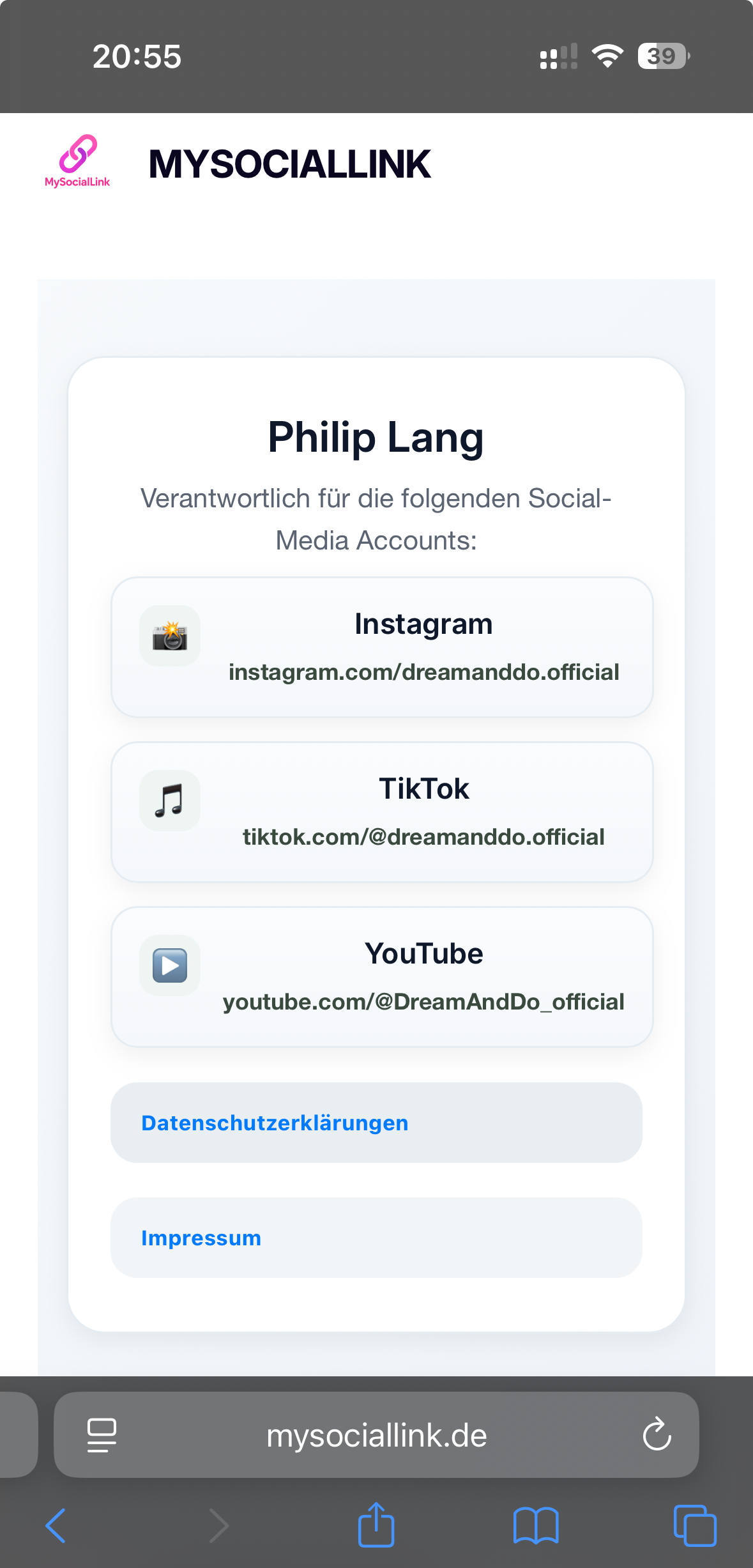The width and height of the screenshot is (753, 1568).
Task: Open the Instagram account card
Action: coord(382,647)
